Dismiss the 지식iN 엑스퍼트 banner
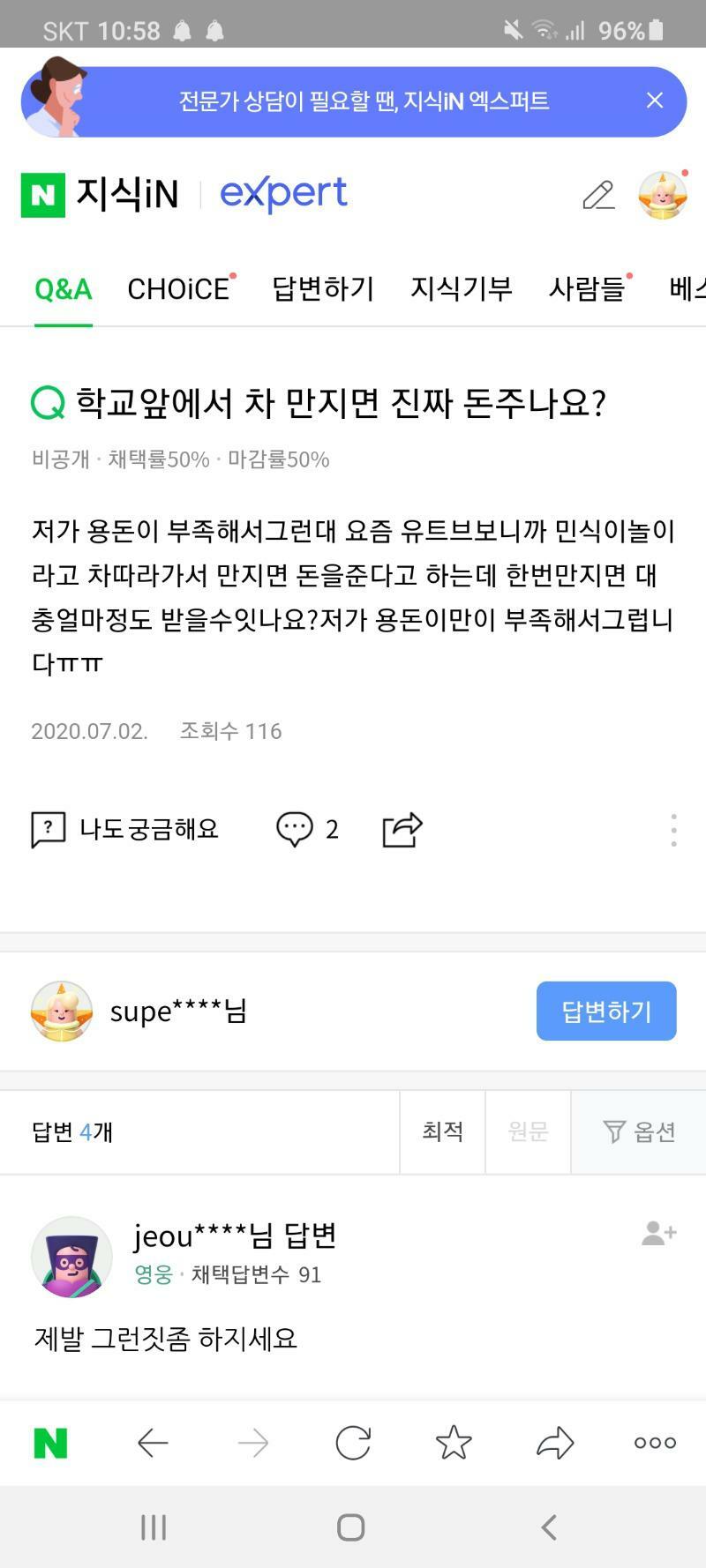 (654, 101)
